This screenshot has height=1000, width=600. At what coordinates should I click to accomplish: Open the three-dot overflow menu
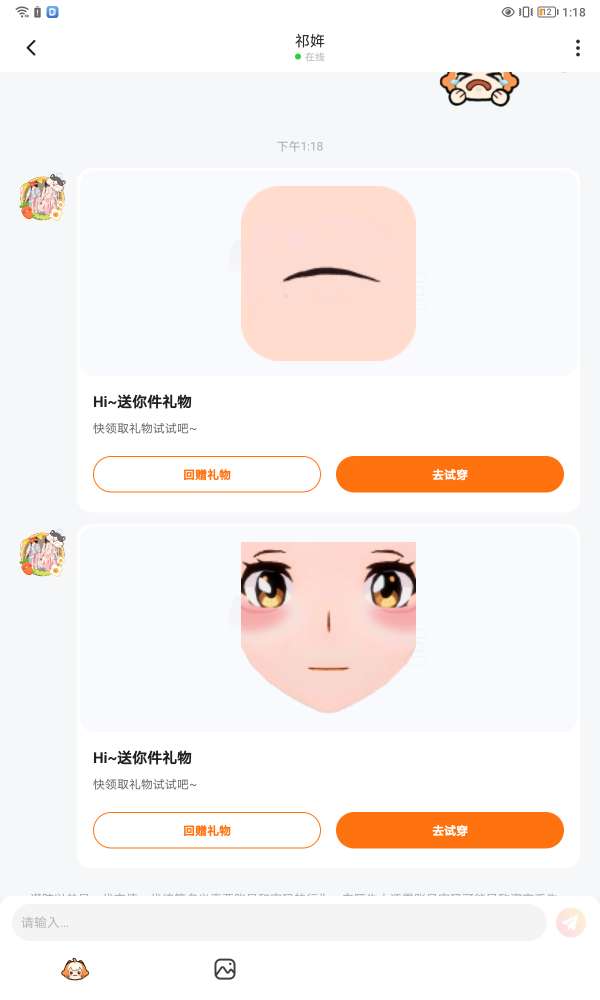[x=577, y=48]
